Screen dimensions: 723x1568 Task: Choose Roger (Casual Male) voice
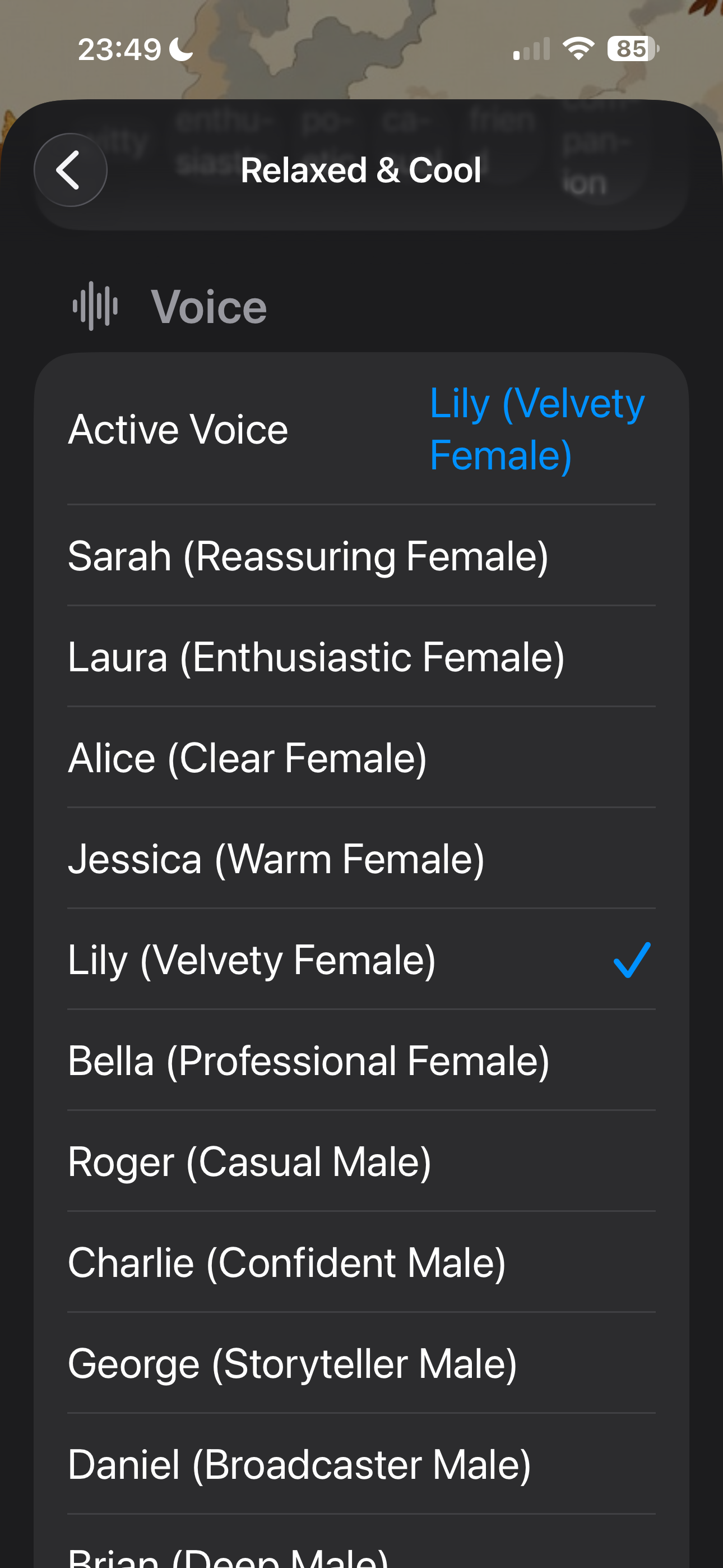249,1161
